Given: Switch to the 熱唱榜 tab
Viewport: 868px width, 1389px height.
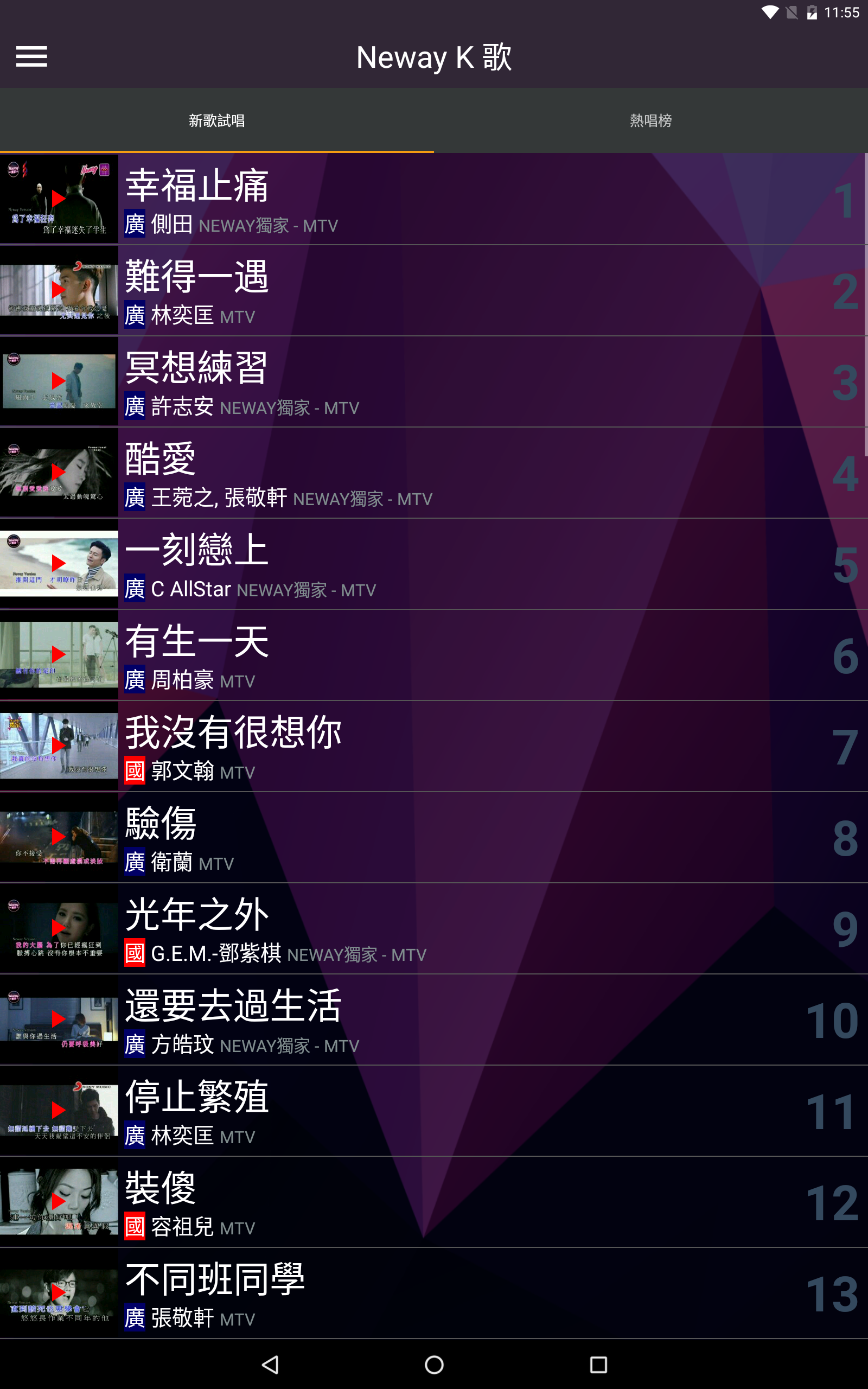Looking at the screenshot, I should pos(650,120).
